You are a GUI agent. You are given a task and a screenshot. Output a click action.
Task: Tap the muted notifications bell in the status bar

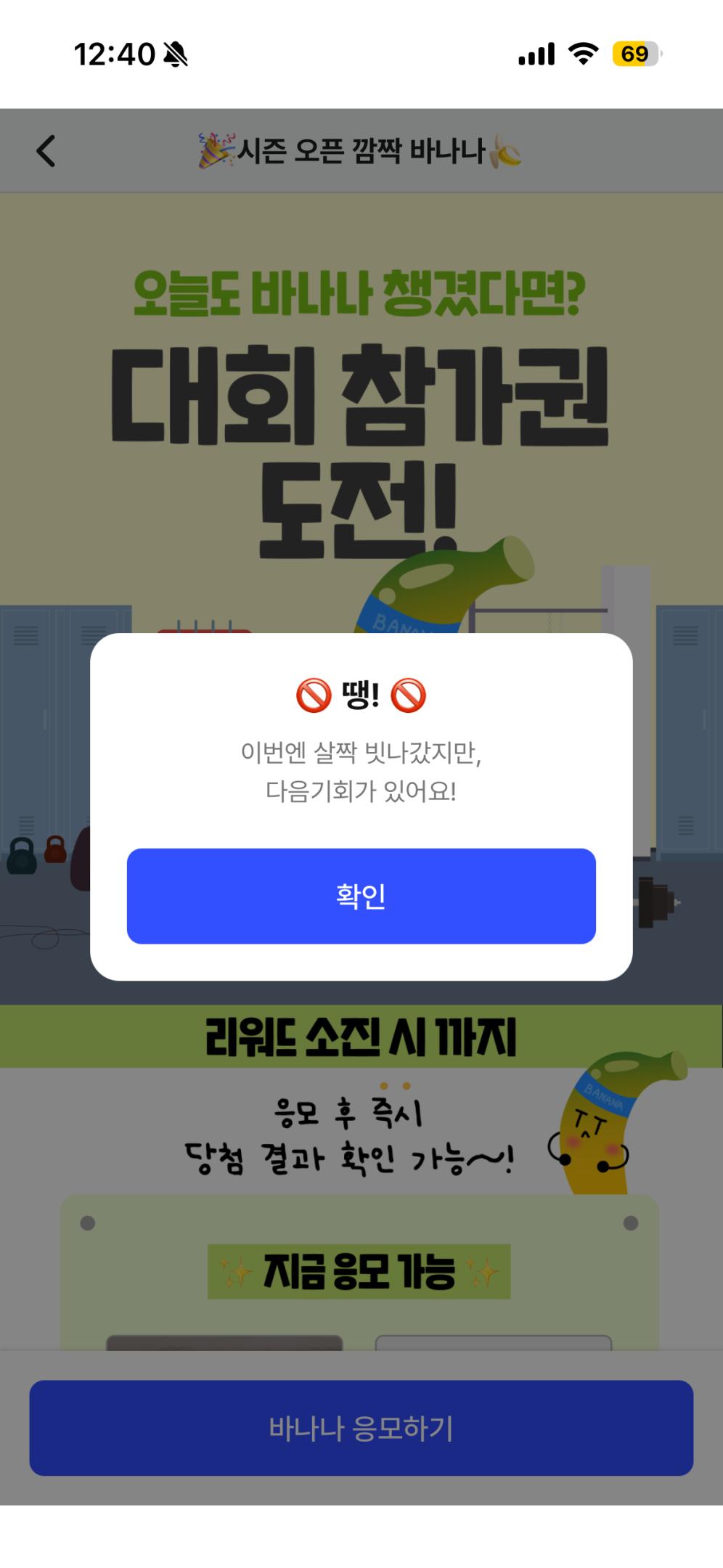coord(174,52)
